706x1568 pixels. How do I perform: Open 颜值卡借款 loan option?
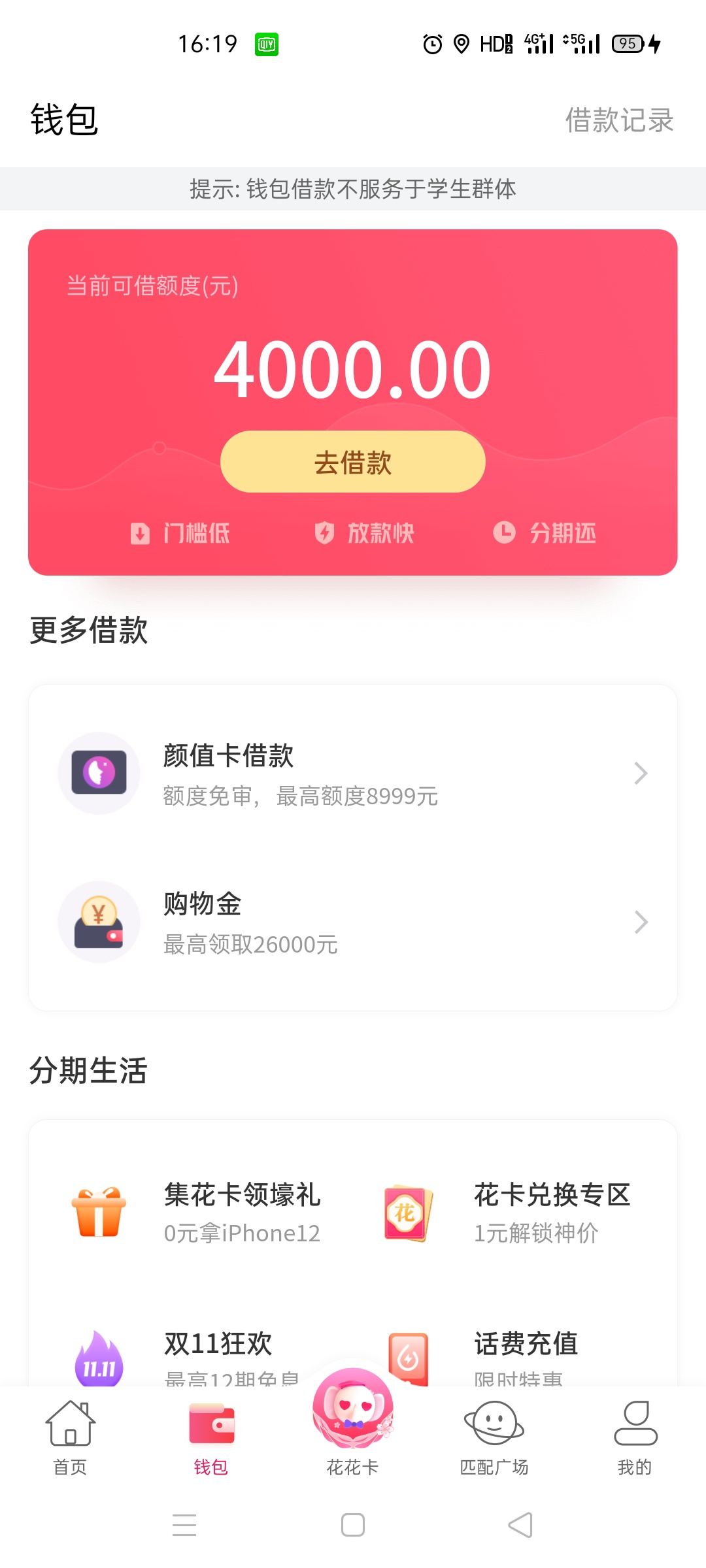(x=353, y=774)
